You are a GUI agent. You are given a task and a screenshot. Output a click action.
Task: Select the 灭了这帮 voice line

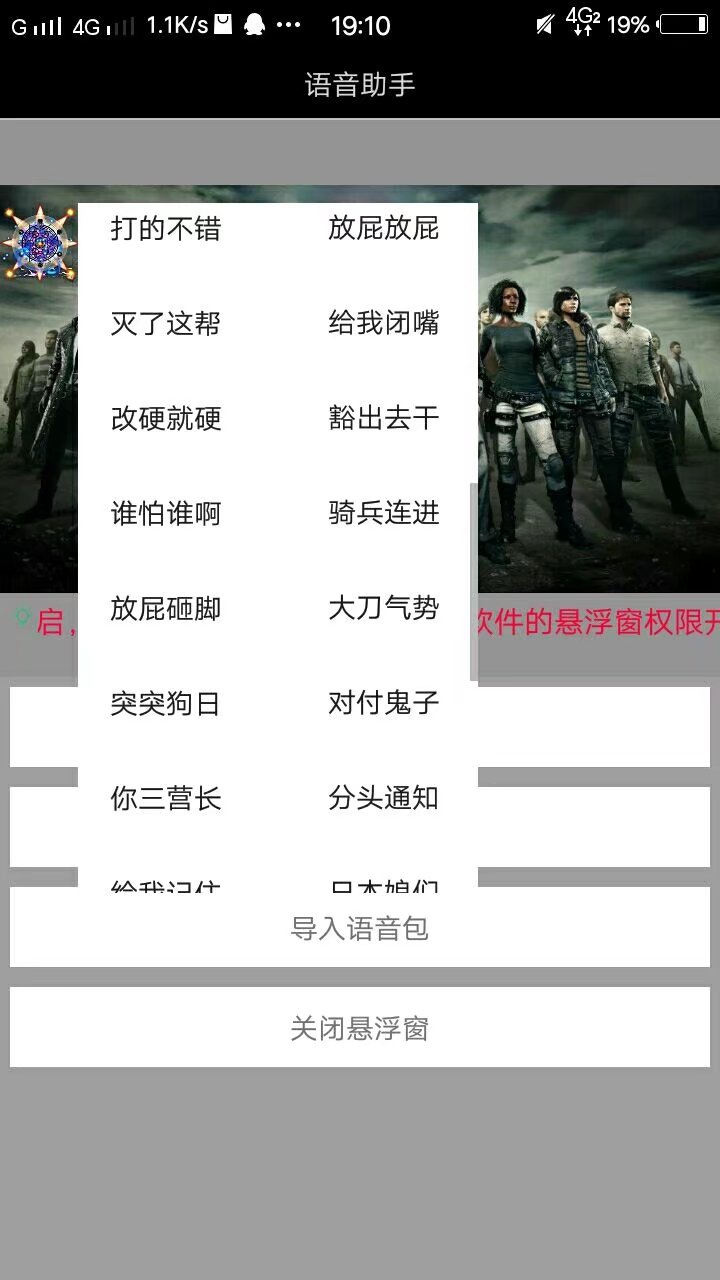point(166,324)
